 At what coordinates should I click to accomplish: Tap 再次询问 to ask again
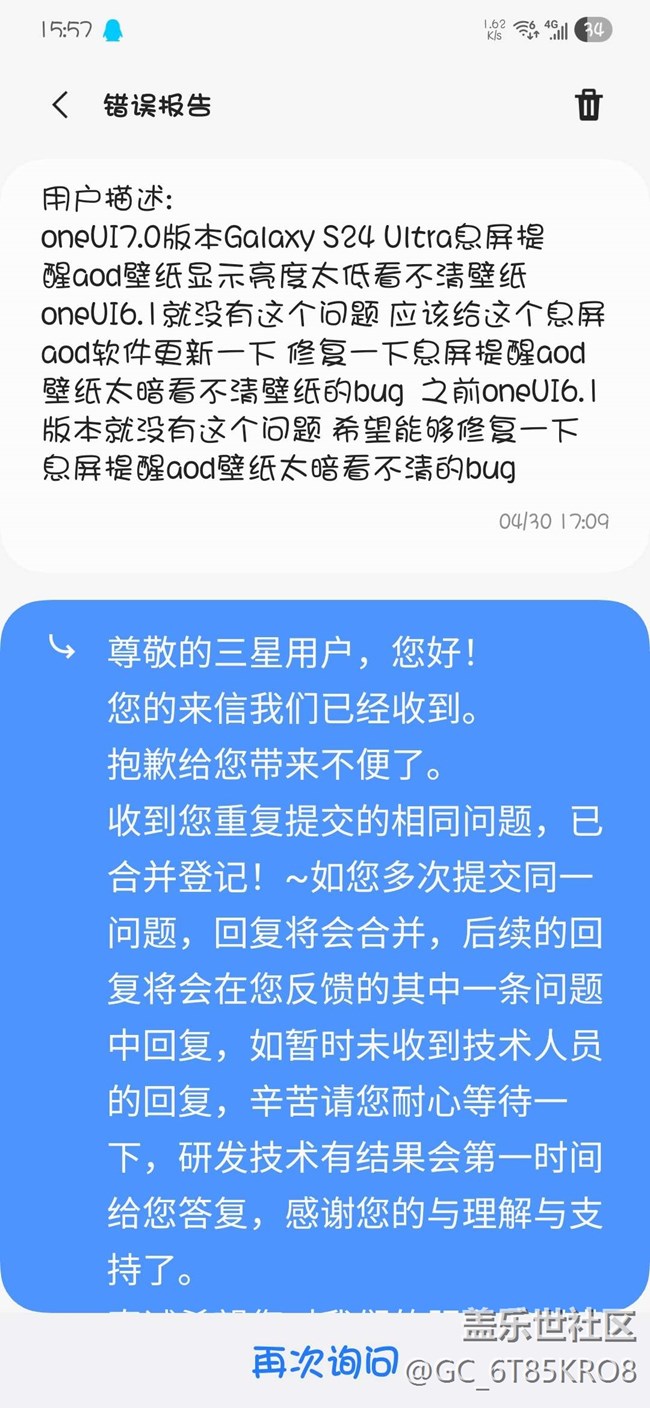pos(325,1362)
